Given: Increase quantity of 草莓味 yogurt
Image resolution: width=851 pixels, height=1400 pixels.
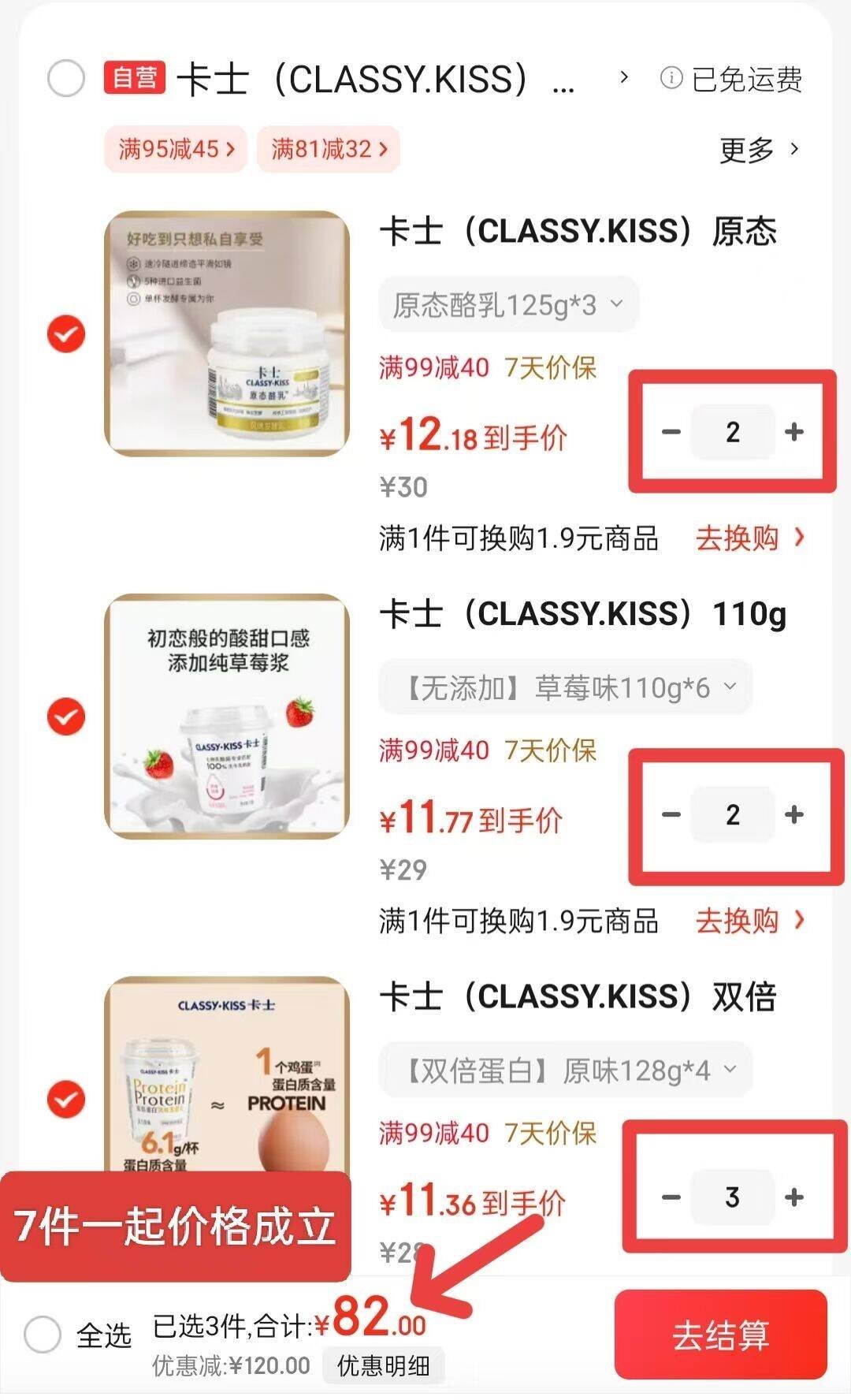Looking at the screenshot, I should pyautogui.click(x=794, y=814).
